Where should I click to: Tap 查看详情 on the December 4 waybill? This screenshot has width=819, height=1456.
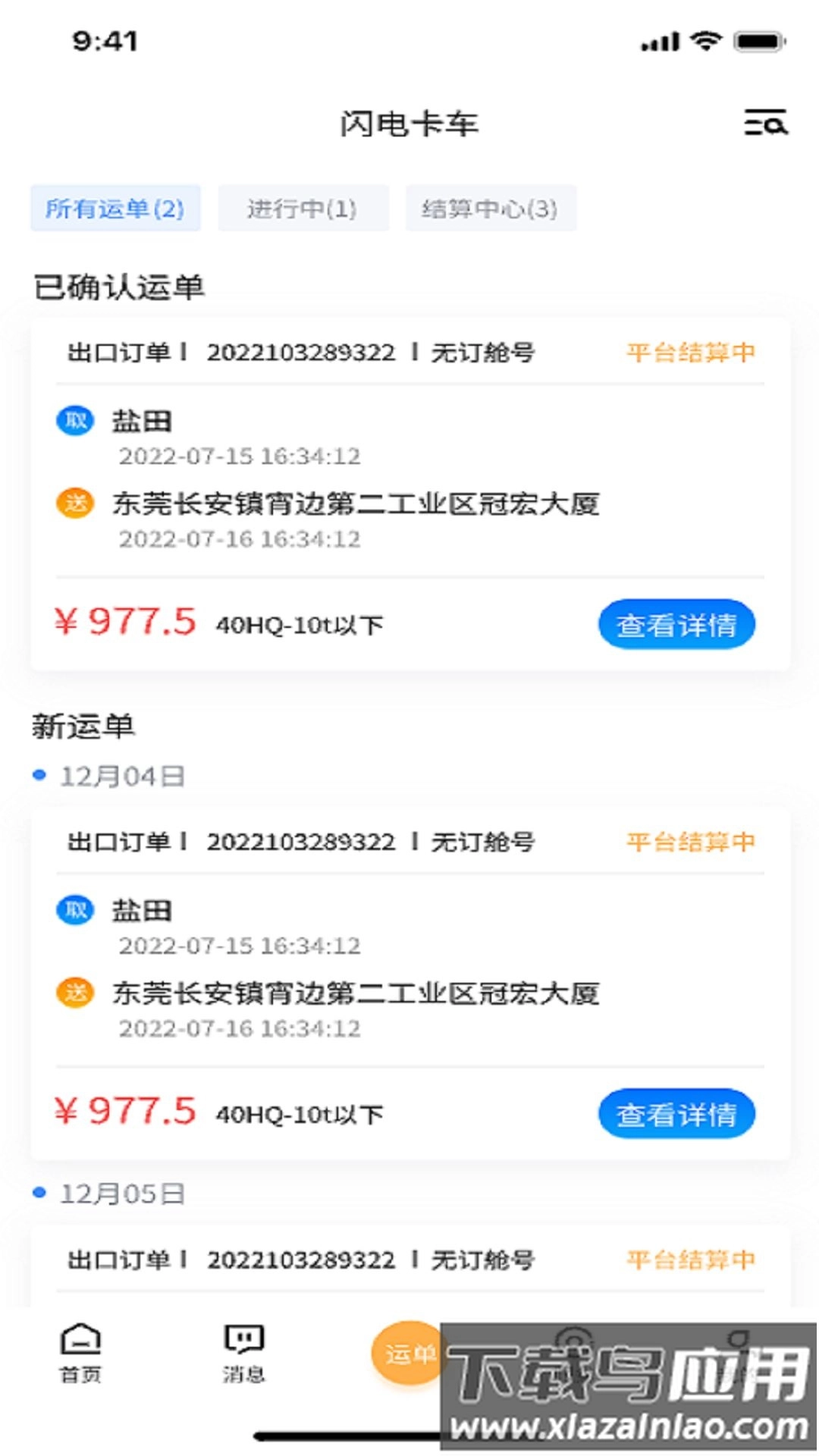coord(677,1113)
